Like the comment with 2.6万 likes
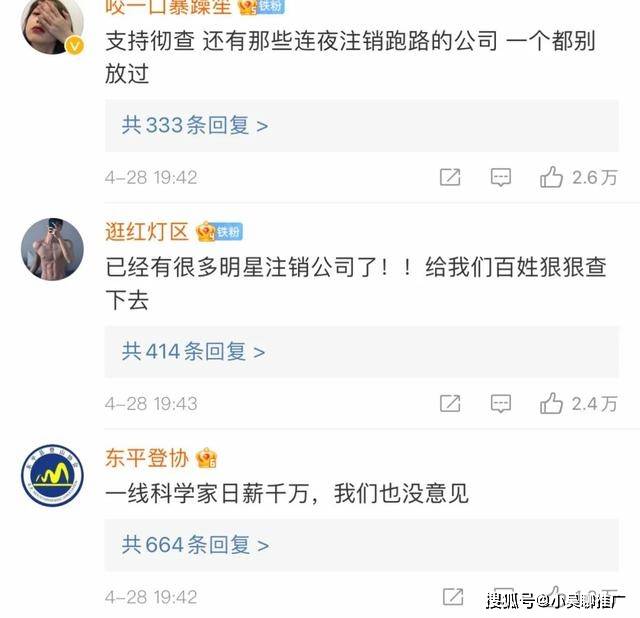The width and height of the screenshot is (640, 618). coord(551,177)
